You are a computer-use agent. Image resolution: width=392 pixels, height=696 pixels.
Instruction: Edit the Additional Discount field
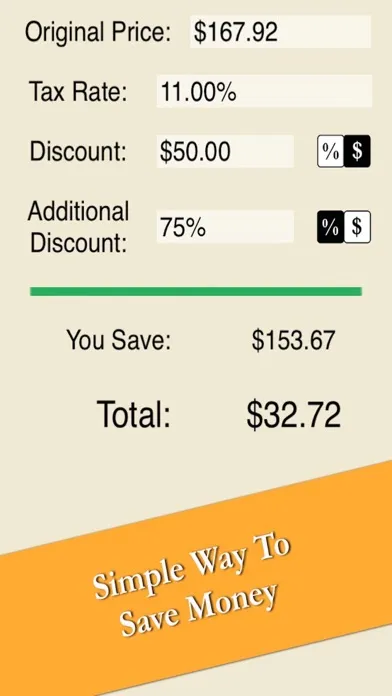point(225,226)
